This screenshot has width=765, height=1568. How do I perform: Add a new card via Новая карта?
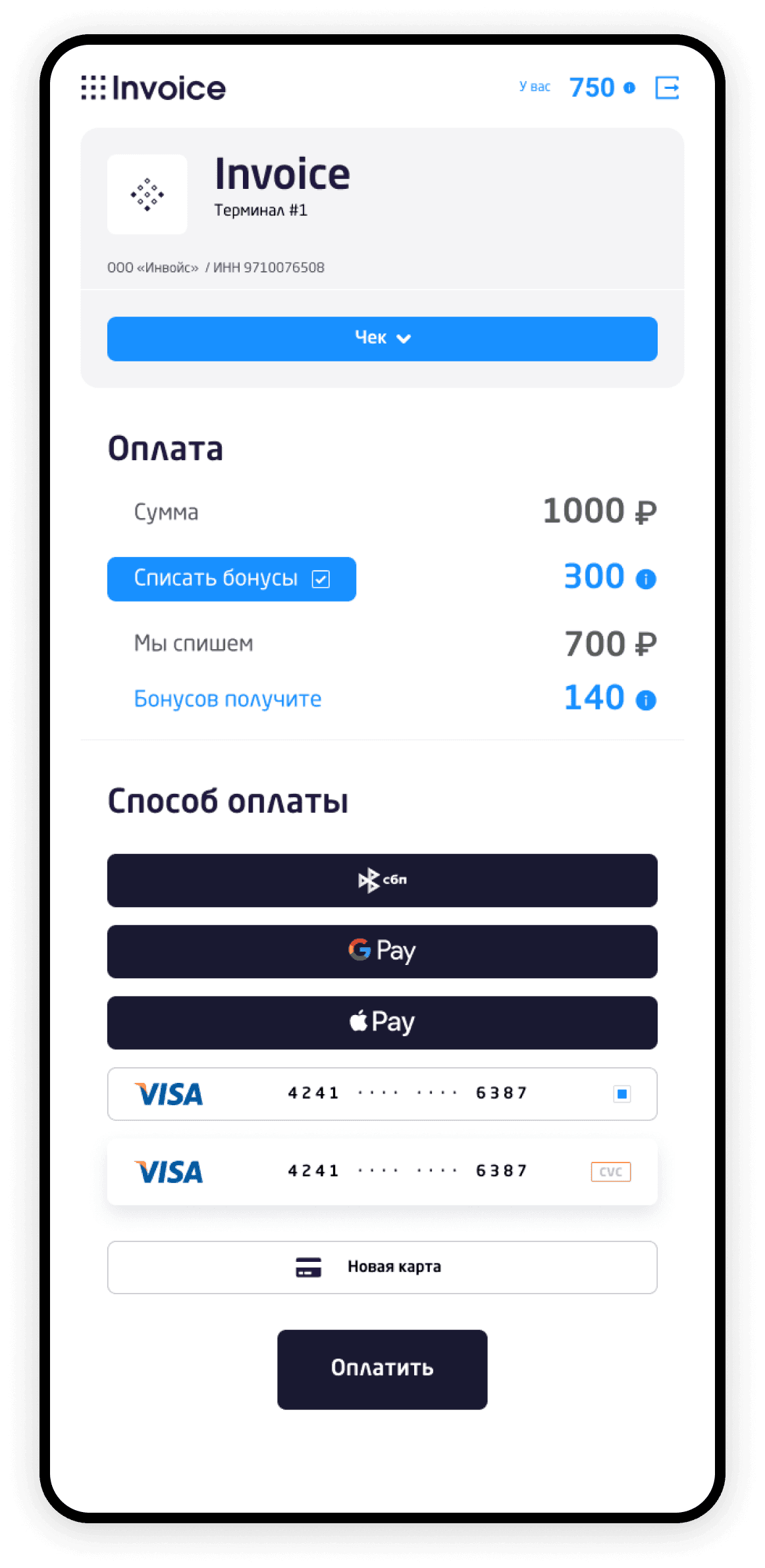tap(382, 1267)
